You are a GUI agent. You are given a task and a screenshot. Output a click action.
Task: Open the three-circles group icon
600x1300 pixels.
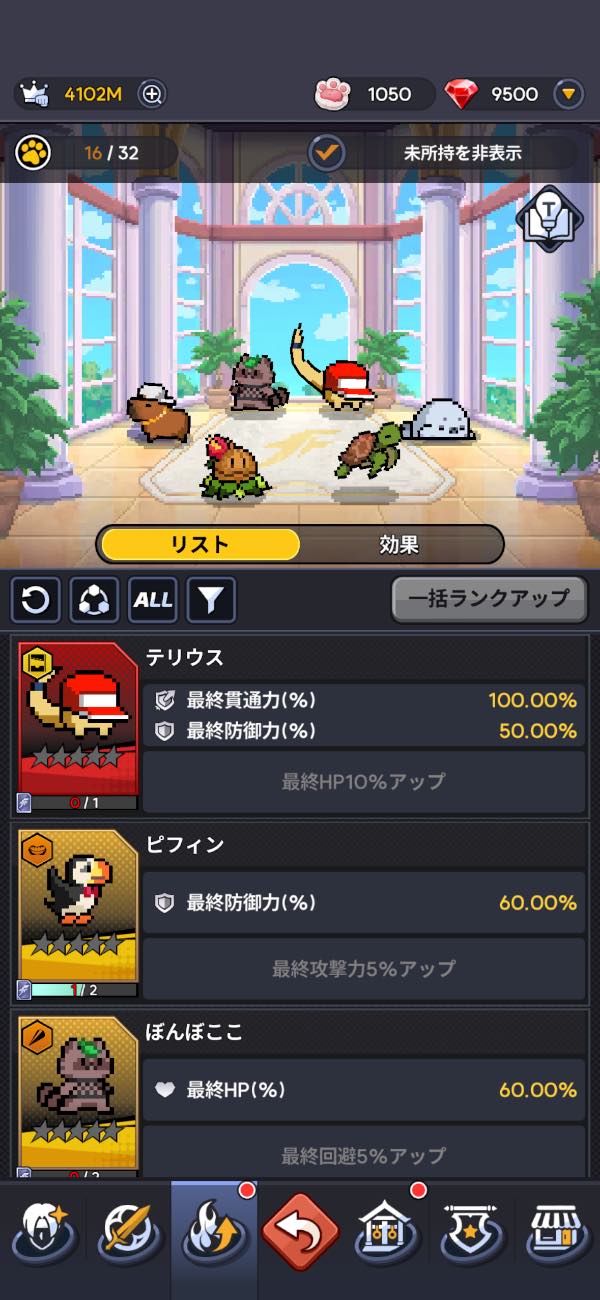(93, 599)
